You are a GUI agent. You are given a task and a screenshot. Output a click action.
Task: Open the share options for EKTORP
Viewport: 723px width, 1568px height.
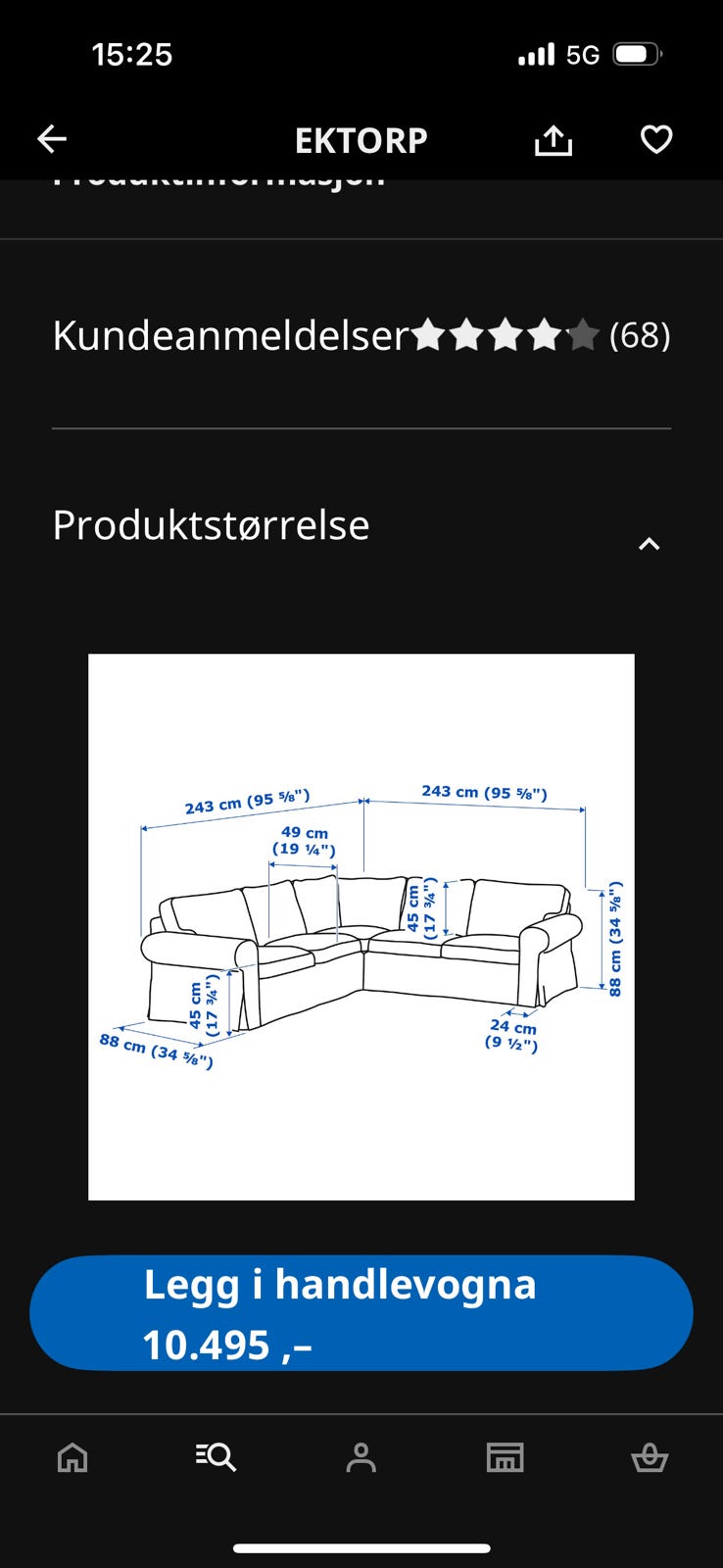(554, 139)
